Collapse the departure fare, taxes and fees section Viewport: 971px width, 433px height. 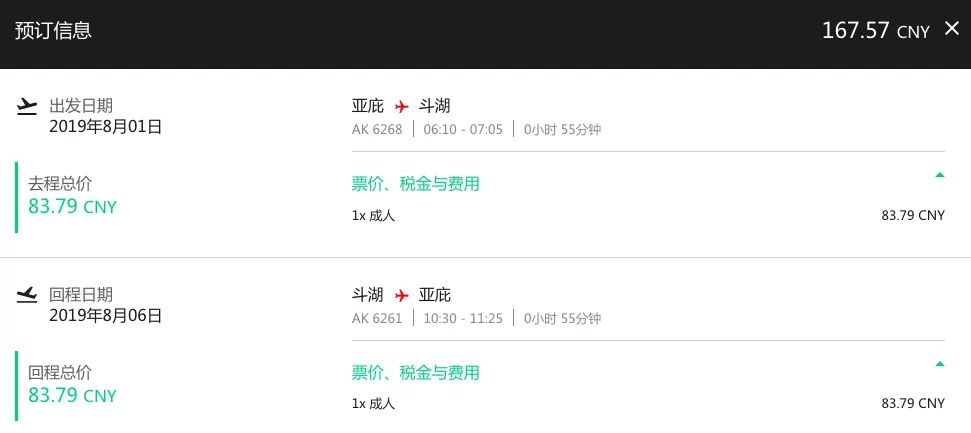point(939,175)
